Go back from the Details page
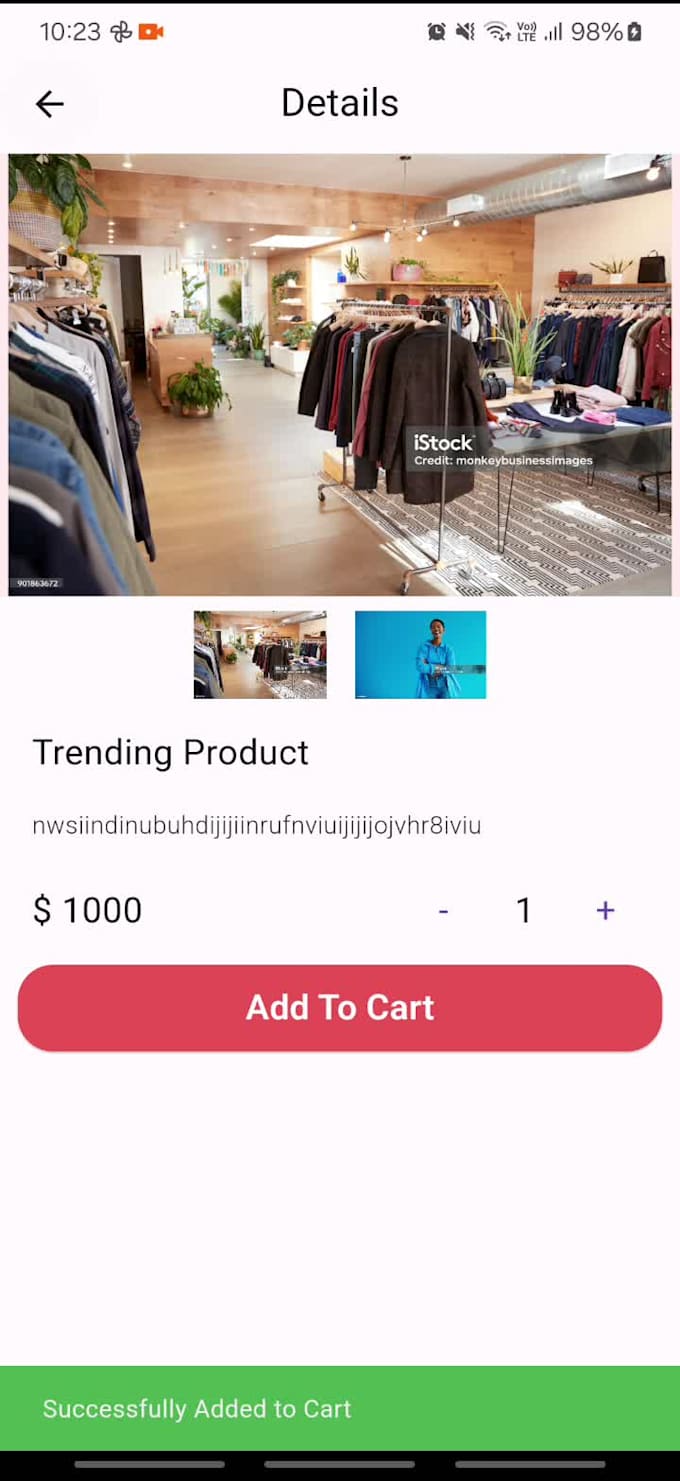 point(49,104)
